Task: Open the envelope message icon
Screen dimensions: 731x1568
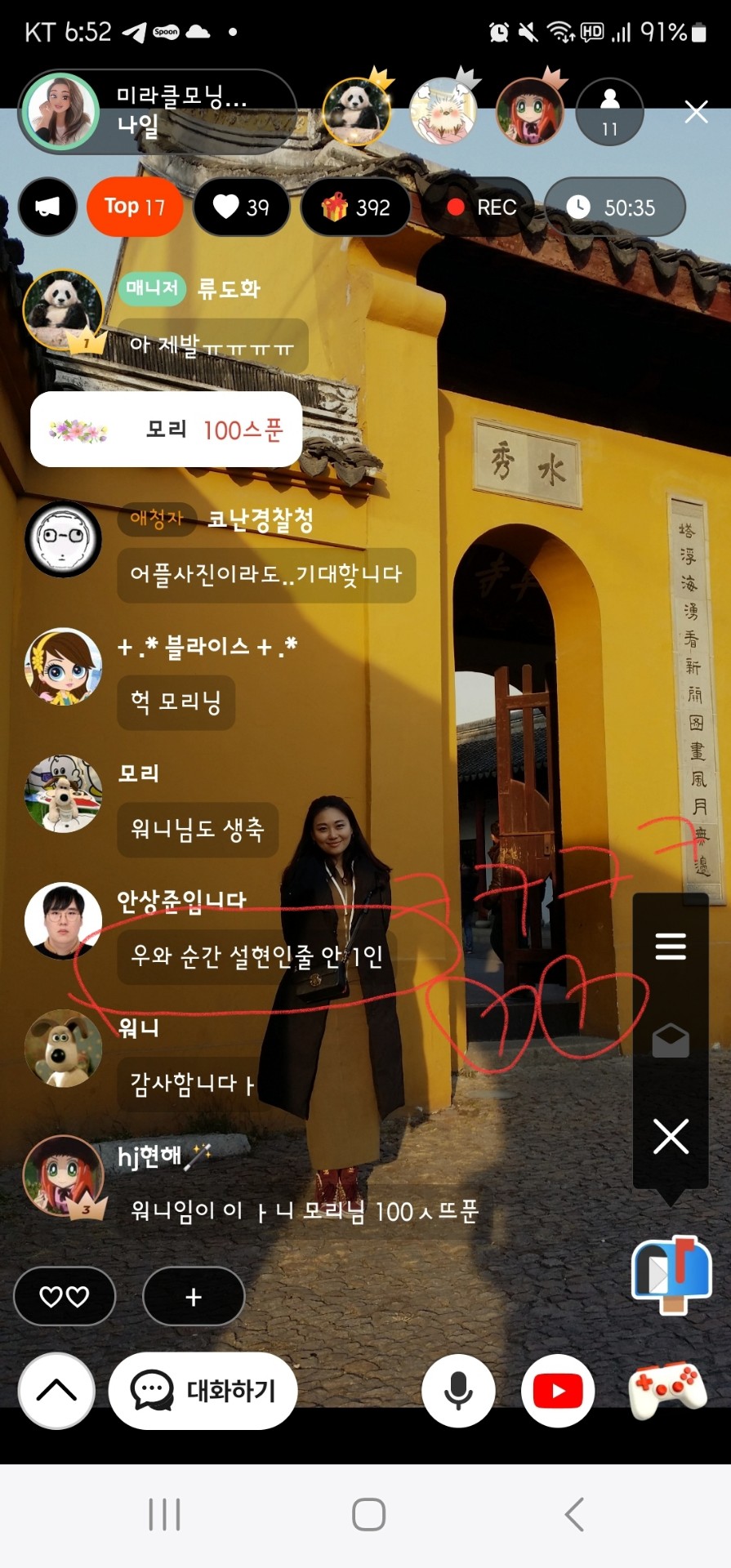Action: click(x=671, y=1040)
